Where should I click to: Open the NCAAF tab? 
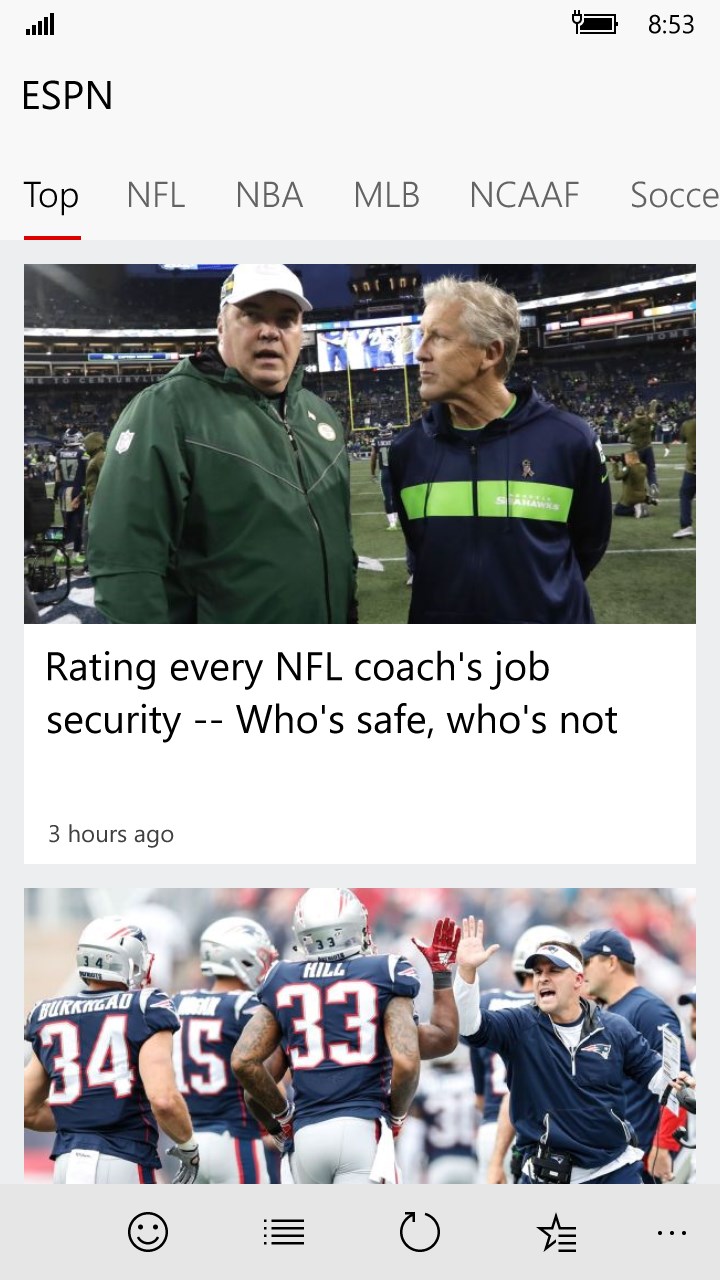point(524,195)
